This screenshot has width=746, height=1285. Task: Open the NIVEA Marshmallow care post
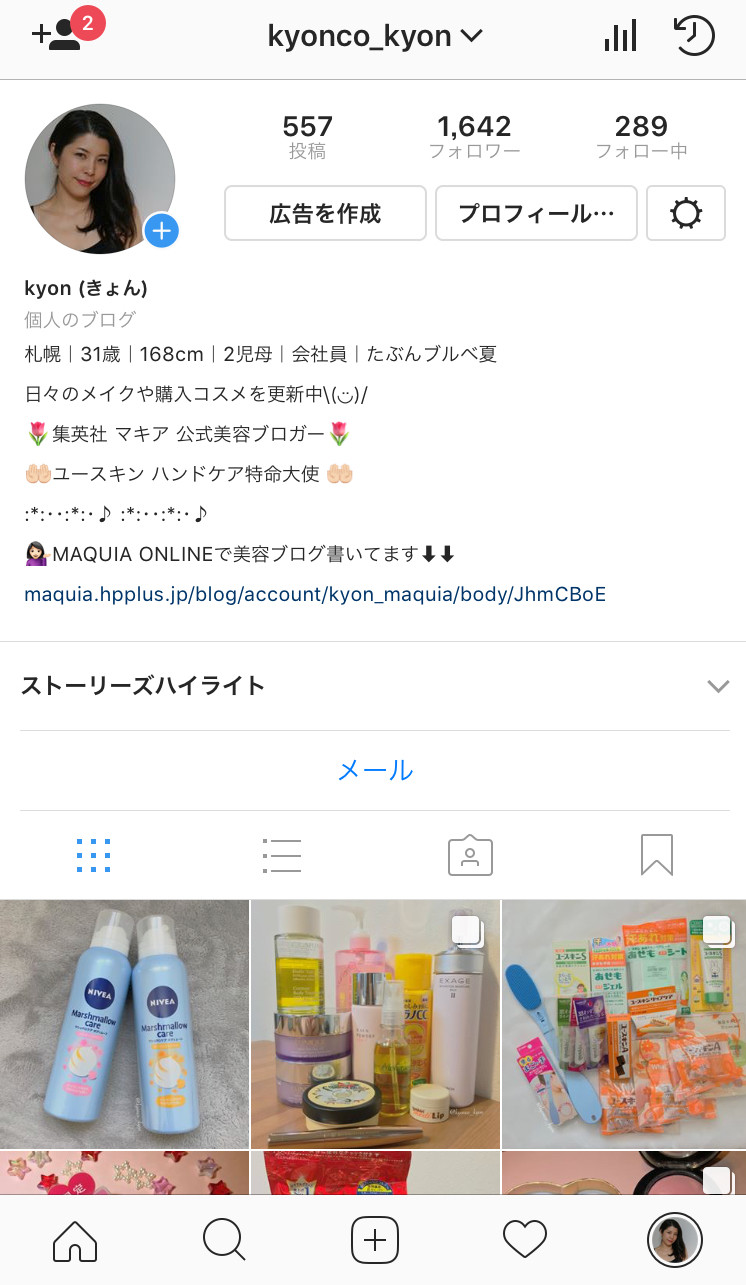point(124,1023)
